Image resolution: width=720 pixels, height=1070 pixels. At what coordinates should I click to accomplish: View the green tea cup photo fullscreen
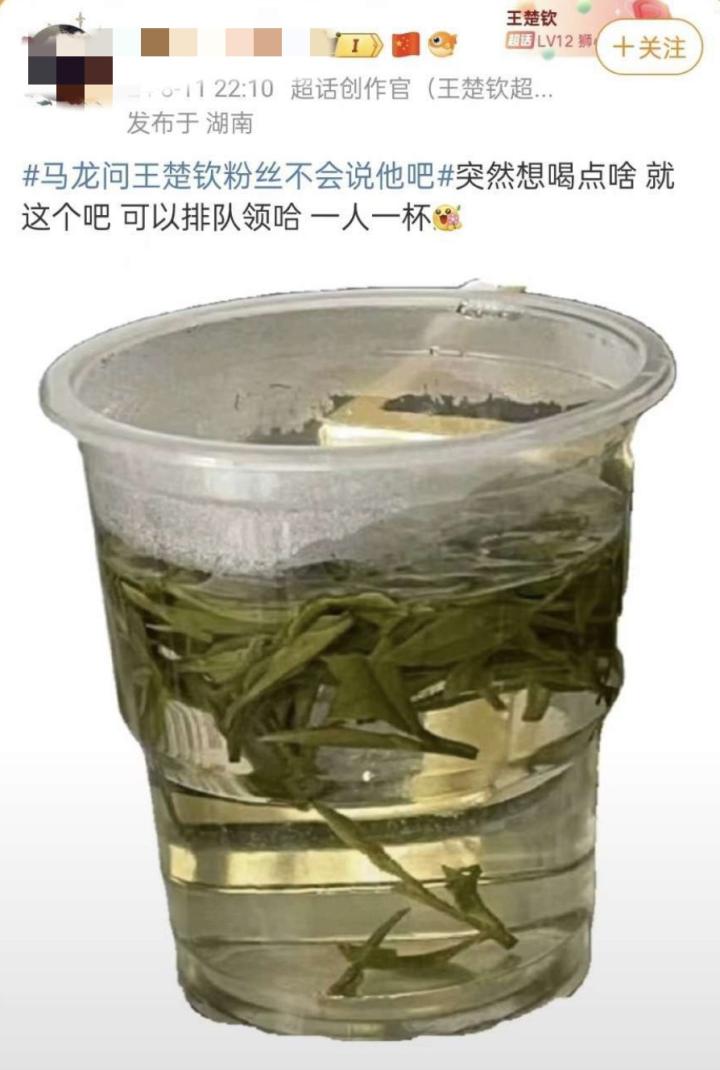click(358, 650)
